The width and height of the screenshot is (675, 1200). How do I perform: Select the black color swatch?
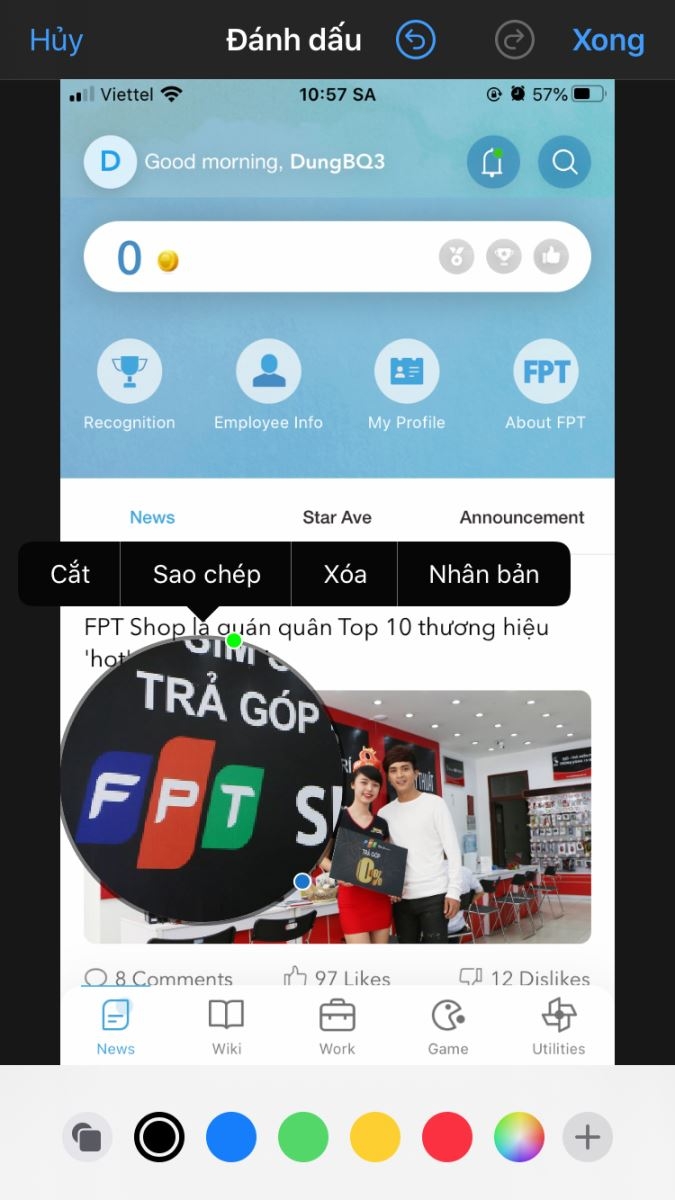(x=159, y=1137)
